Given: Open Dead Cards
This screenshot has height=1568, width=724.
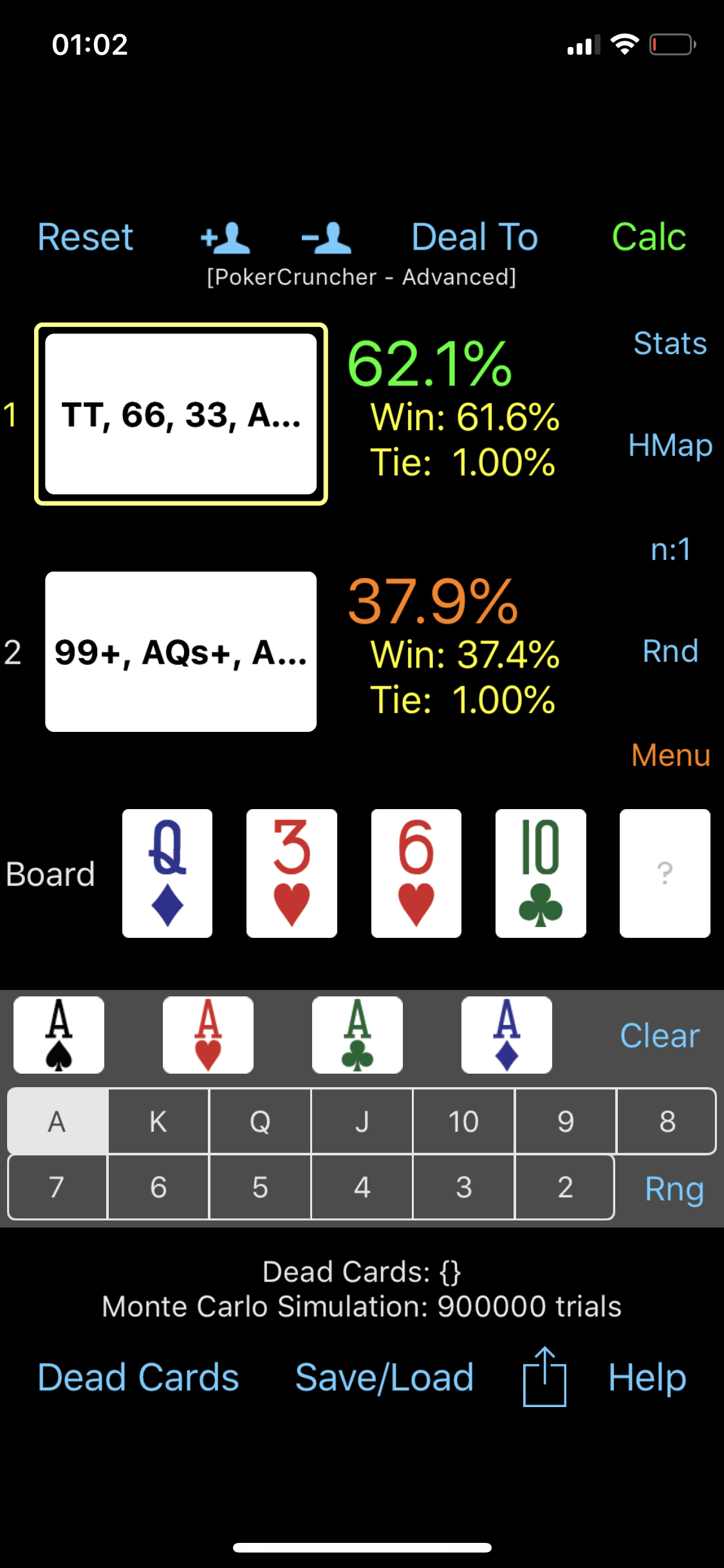Looking at the screenshot, I should [x=138, y=1377].
